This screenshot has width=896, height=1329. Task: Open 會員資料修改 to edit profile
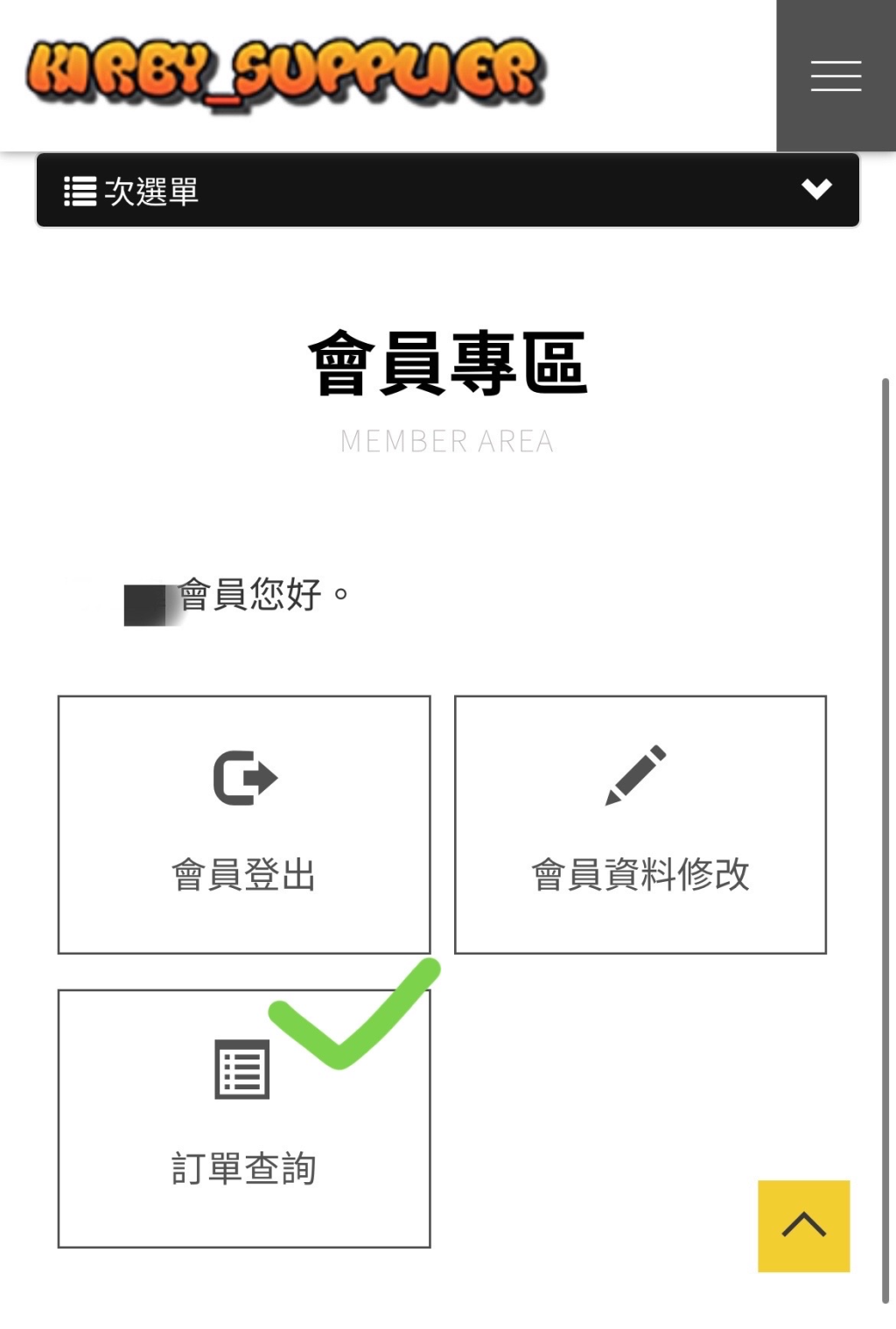pyautogui.click(x=640, y=824)
